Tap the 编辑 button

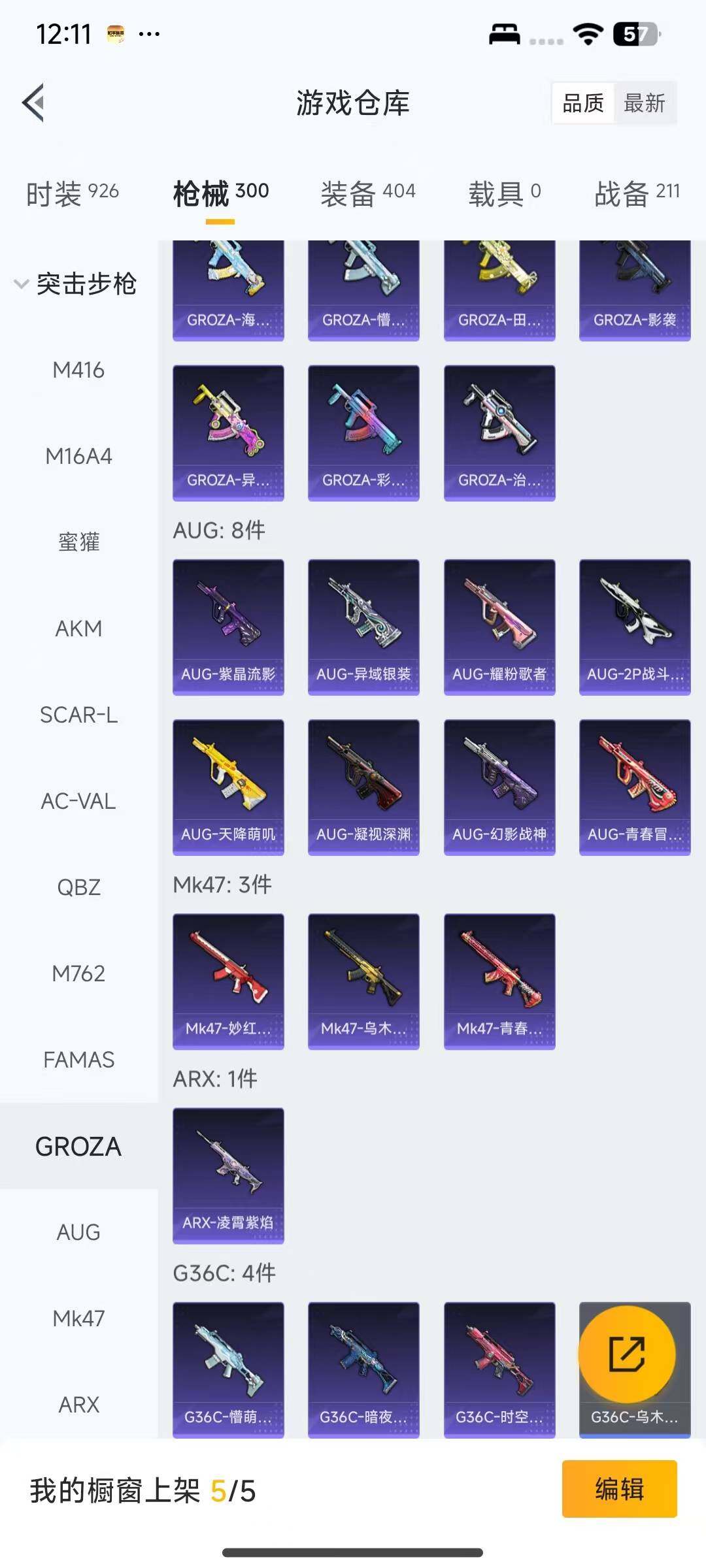pos(619,1489)
